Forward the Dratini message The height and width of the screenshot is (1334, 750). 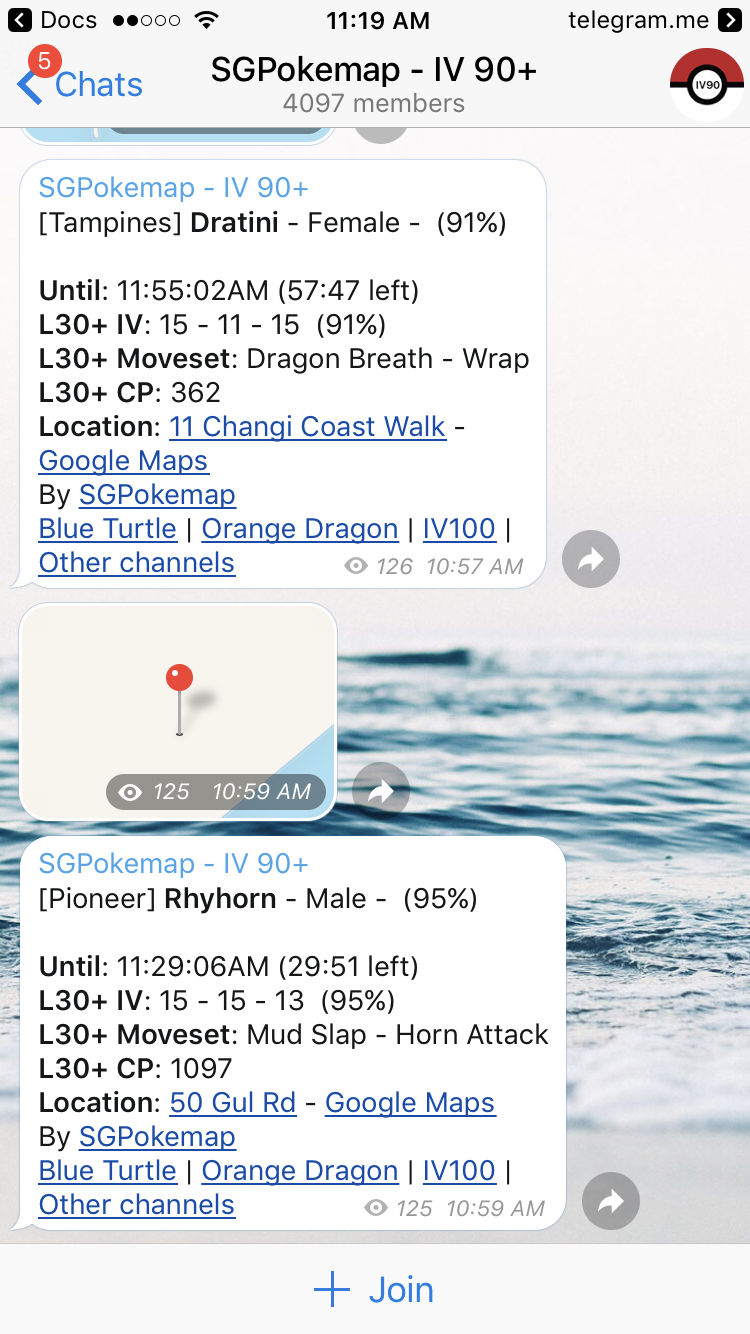point(591,559)
